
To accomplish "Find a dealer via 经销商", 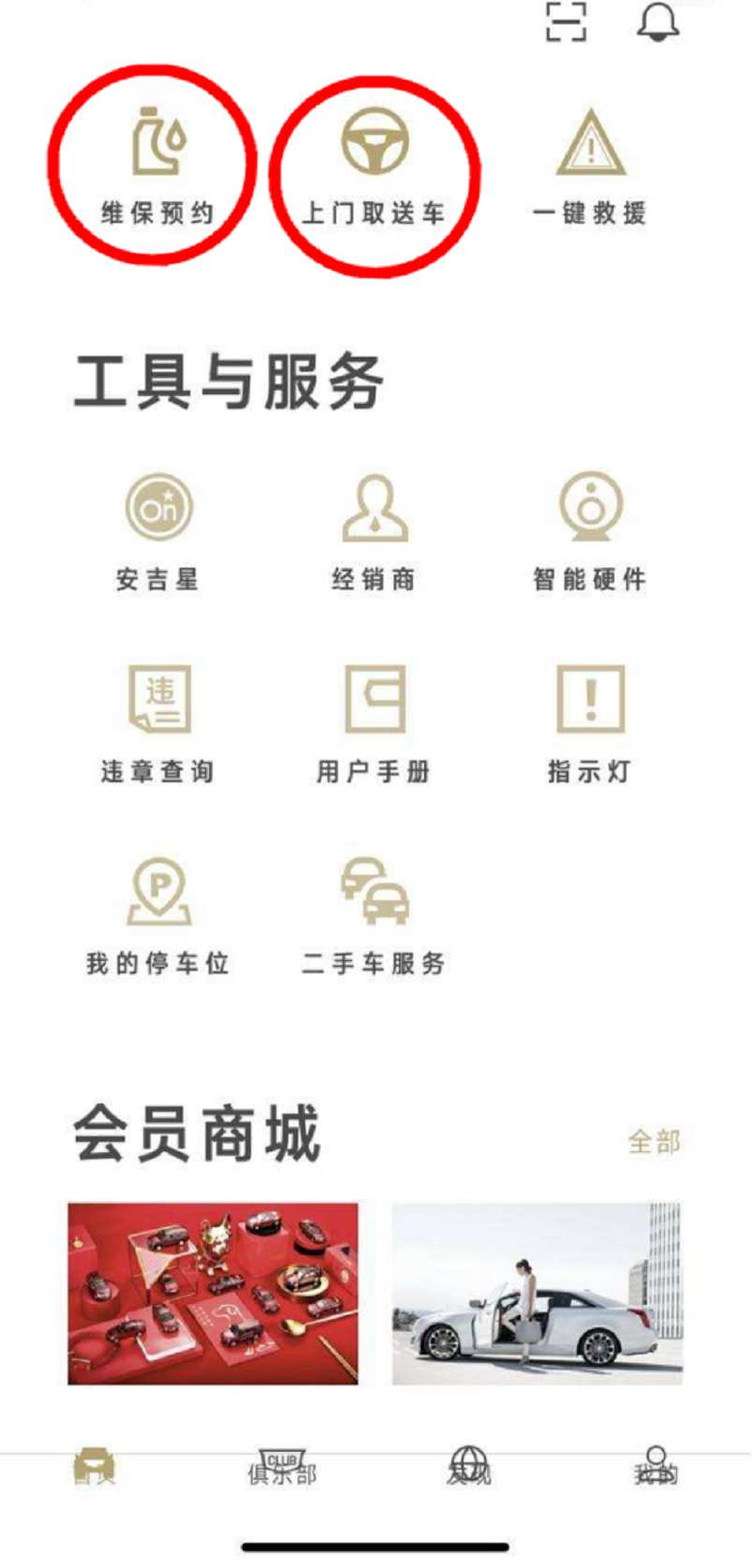I will tap(374, 531).
